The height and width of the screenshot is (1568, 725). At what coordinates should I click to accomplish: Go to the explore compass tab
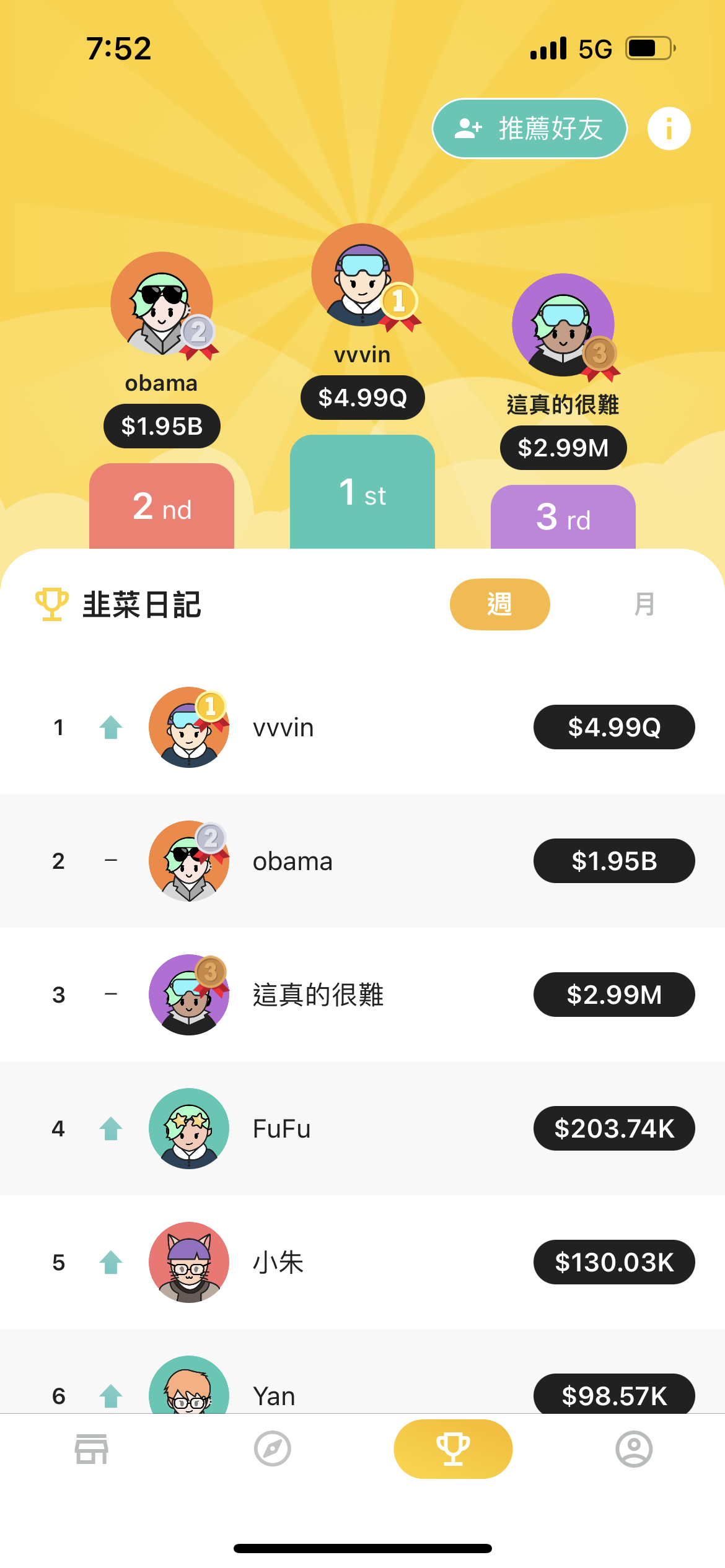273,1449
